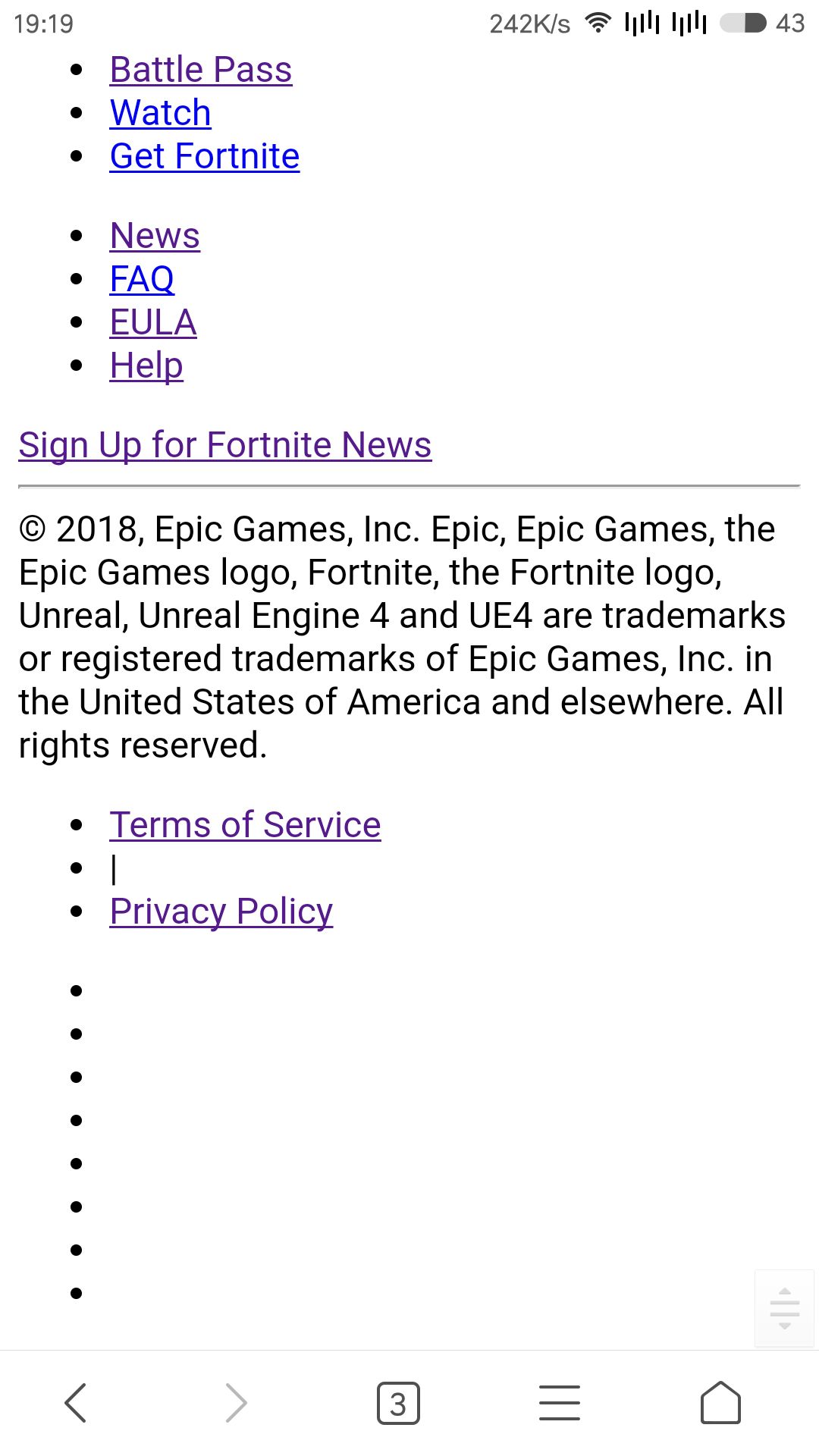
Task: View the EULA link
Action: pos(153,322)
